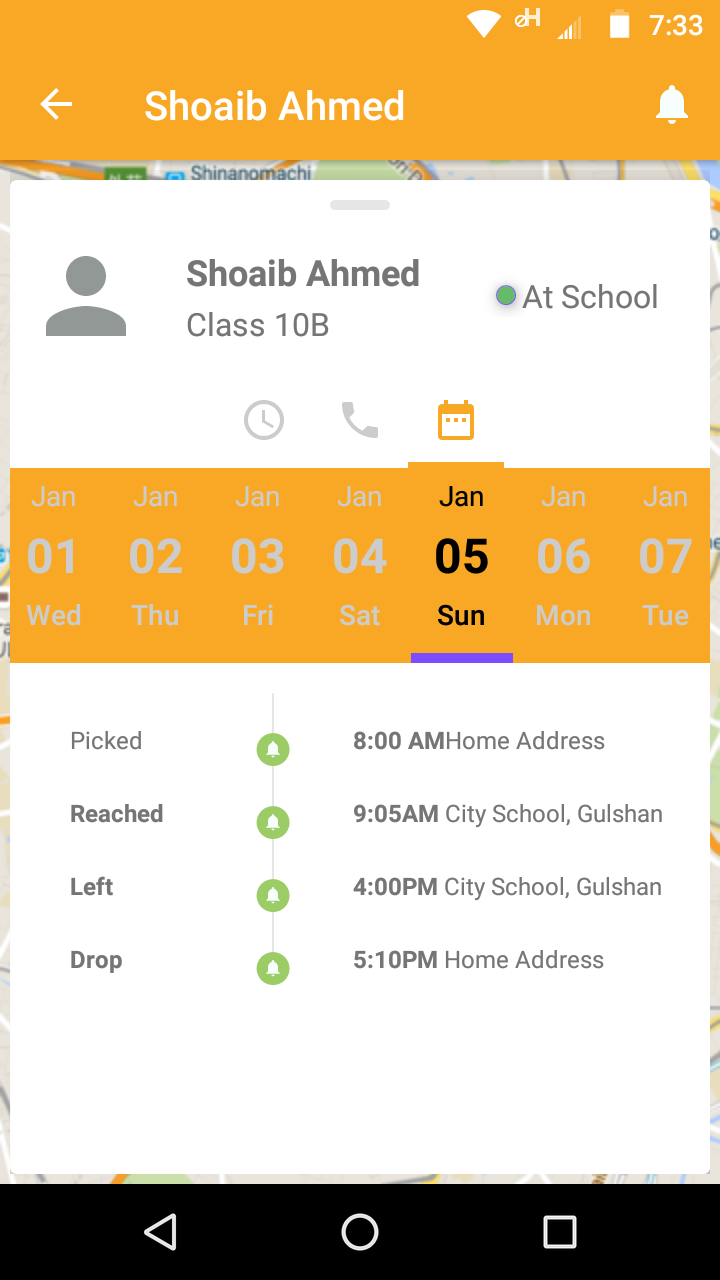
Task: Open the notifications bell
Action: 672,105
